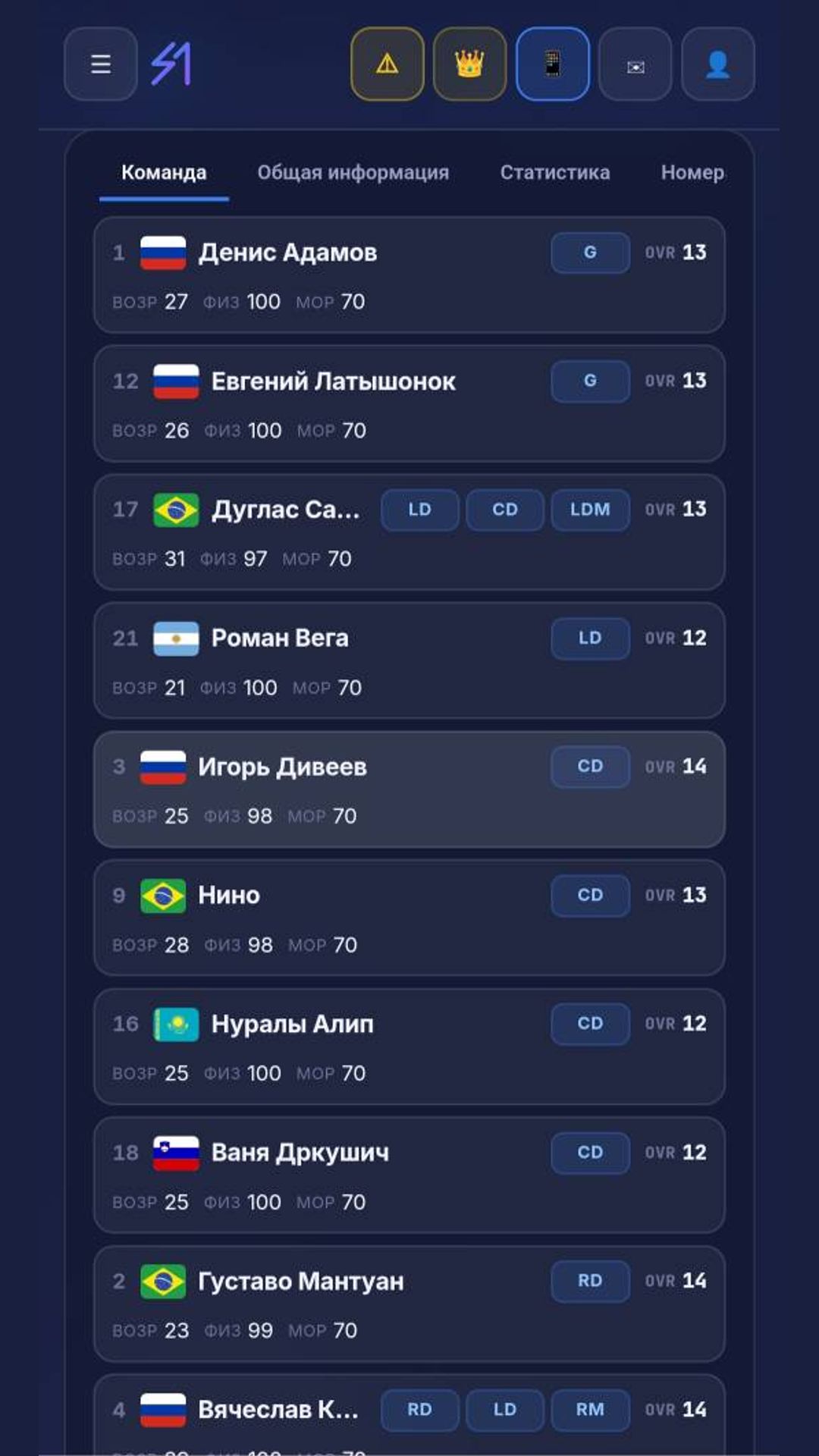Open the Вячеслав К... player card

click(x=409, y=1415)
